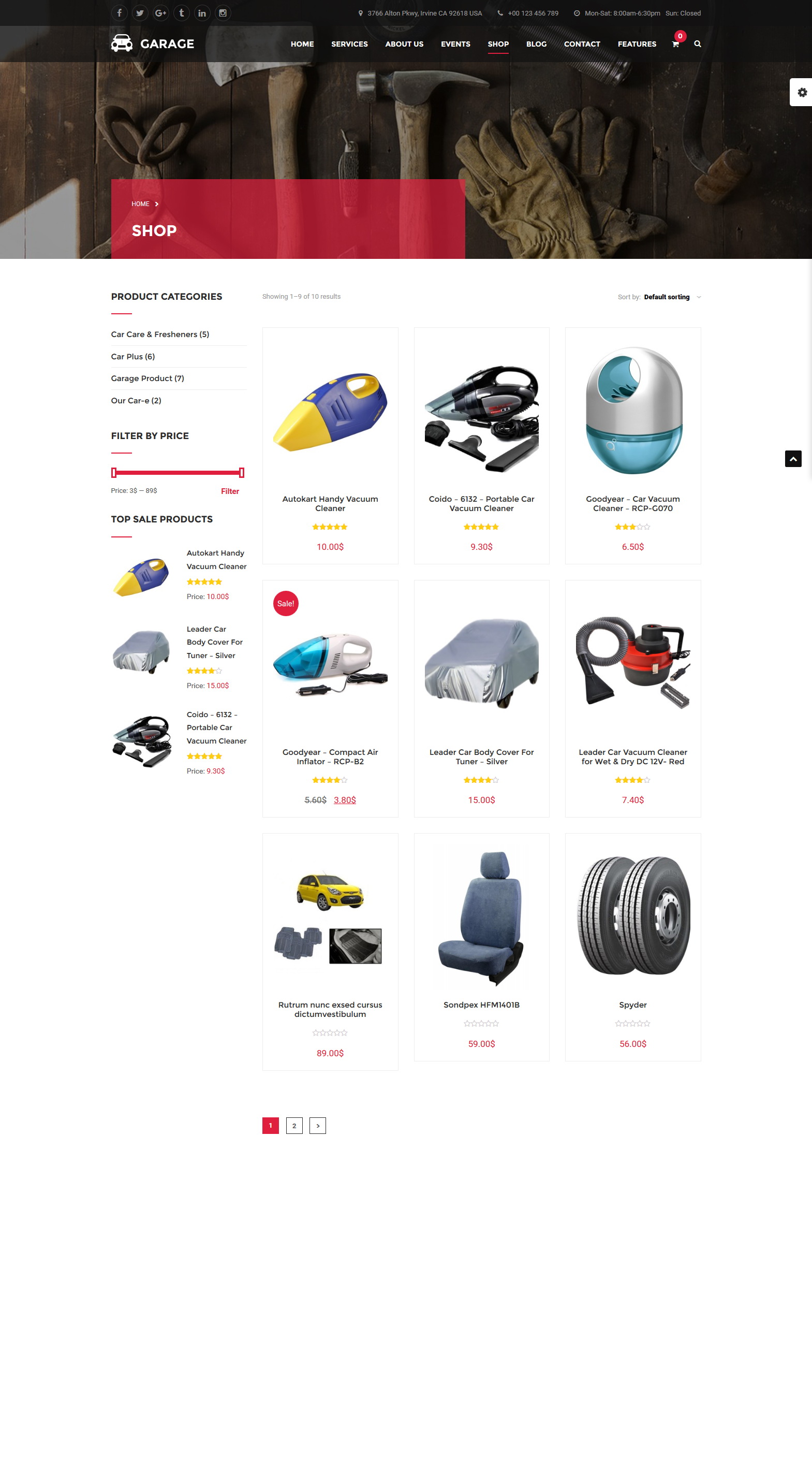812x1471 pixels.
Task: Select Car Care & Fresheners category
Action: [x=160, y=334]
